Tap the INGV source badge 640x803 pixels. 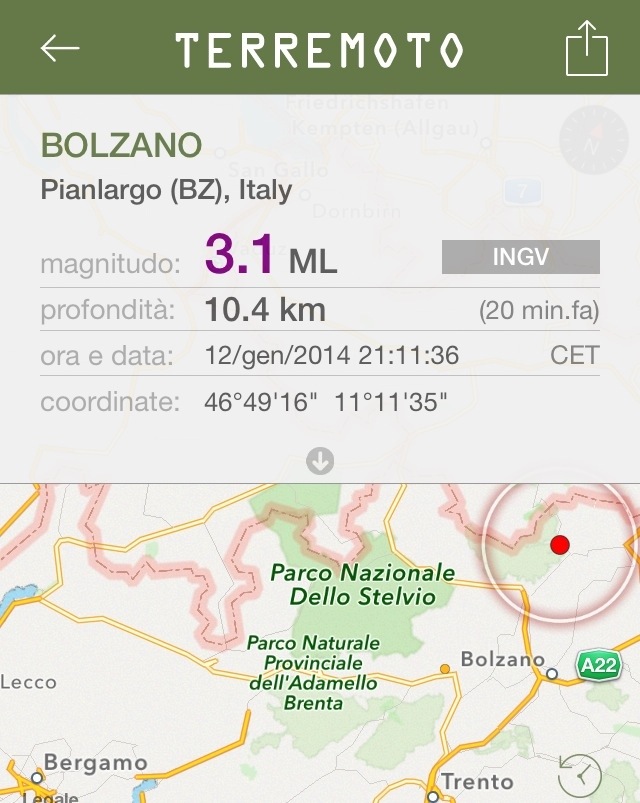(520, 257)
